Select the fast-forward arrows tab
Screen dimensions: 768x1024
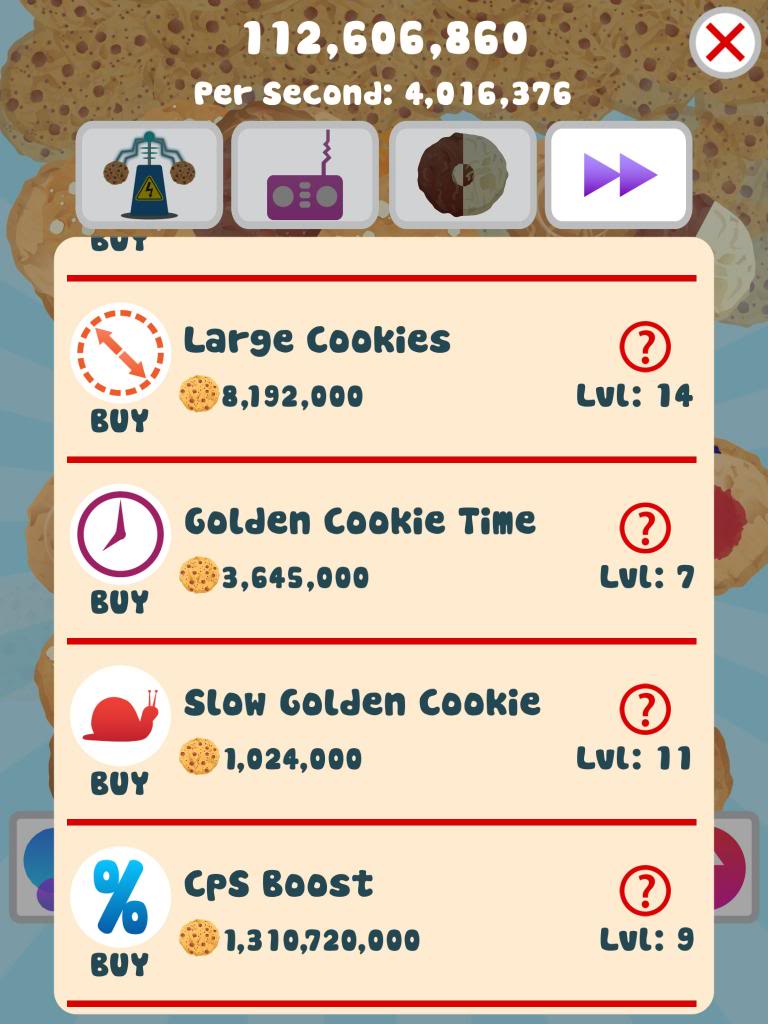click(x=619, y=176)
